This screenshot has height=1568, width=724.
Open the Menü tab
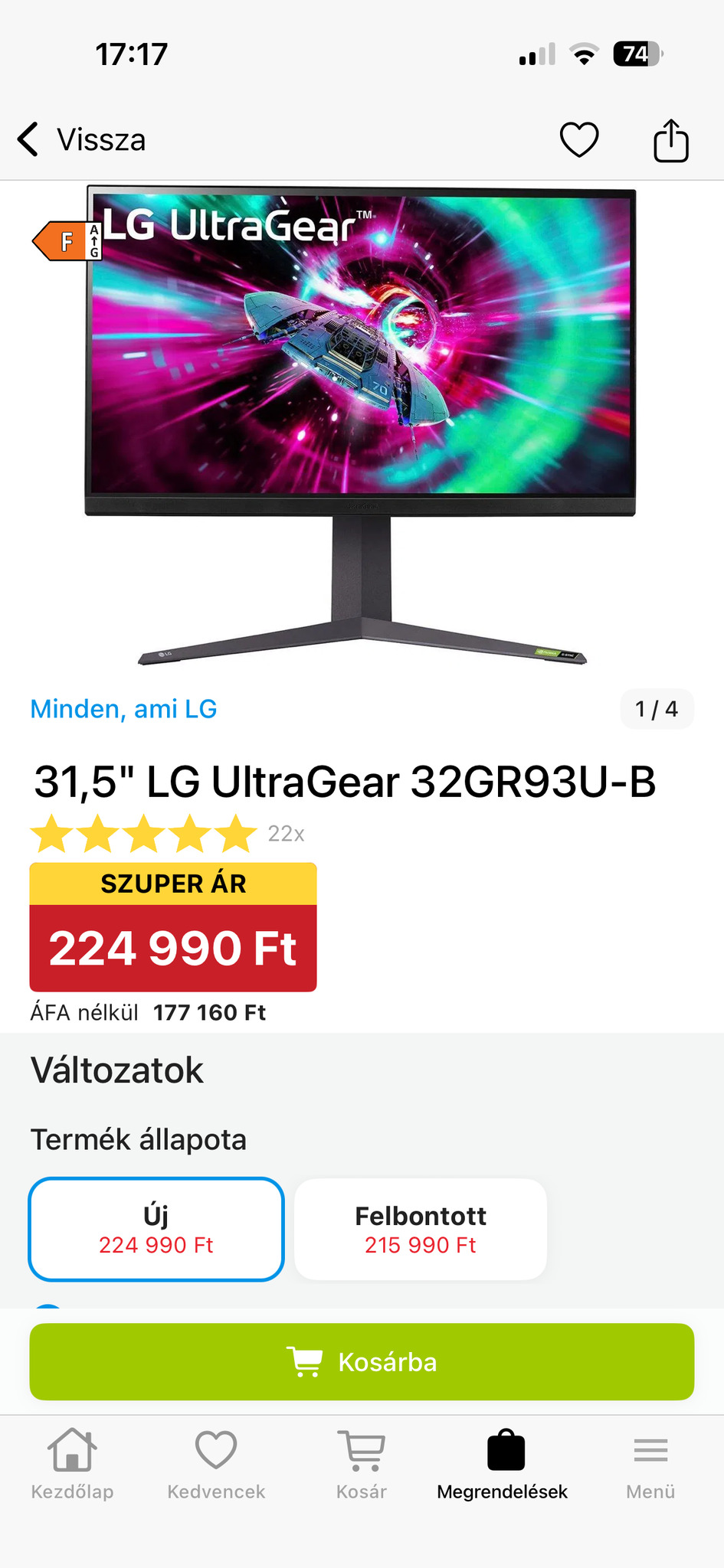650,1464
